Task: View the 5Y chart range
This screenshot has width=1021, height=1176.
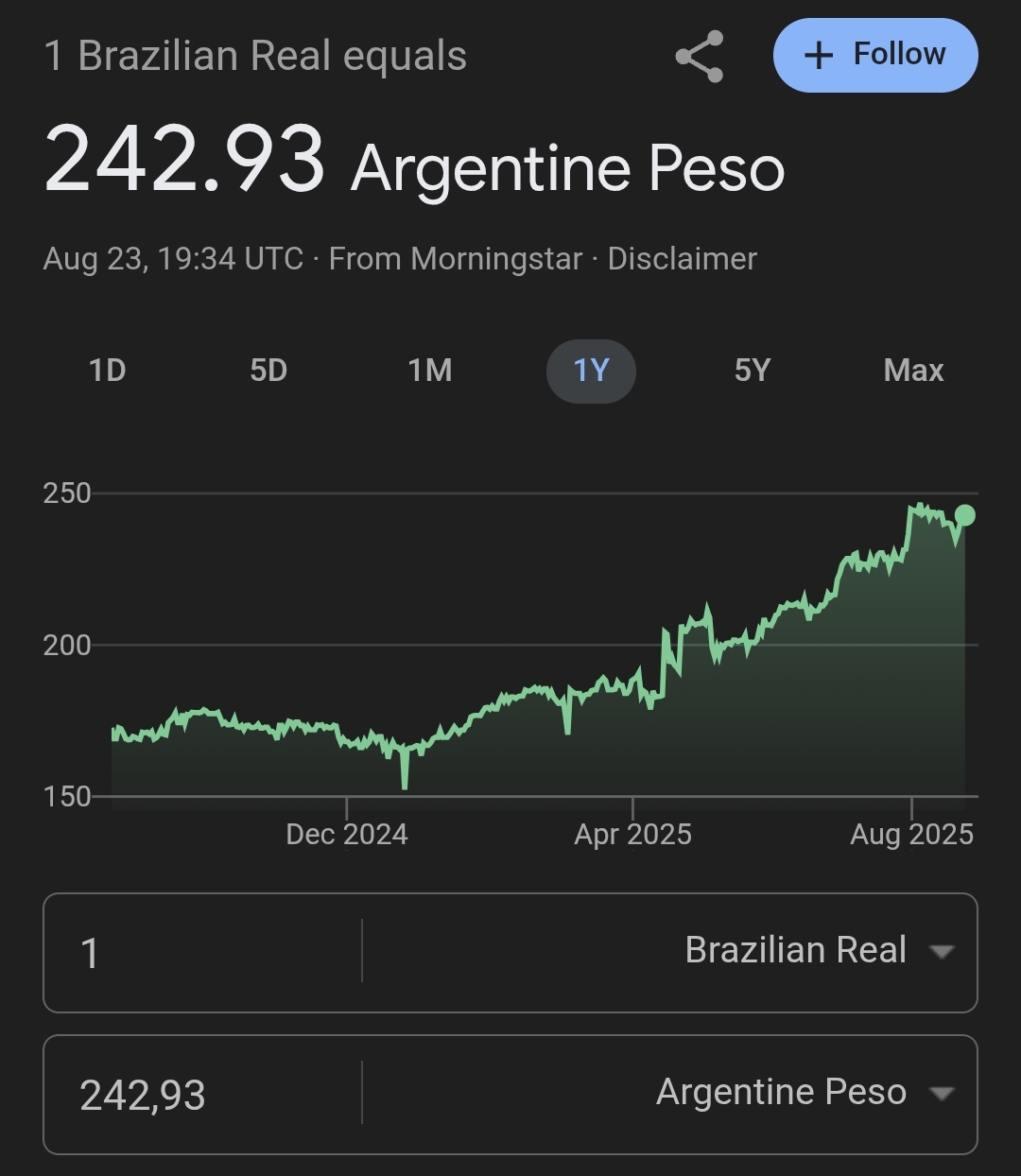Action: tap(753, 371)
